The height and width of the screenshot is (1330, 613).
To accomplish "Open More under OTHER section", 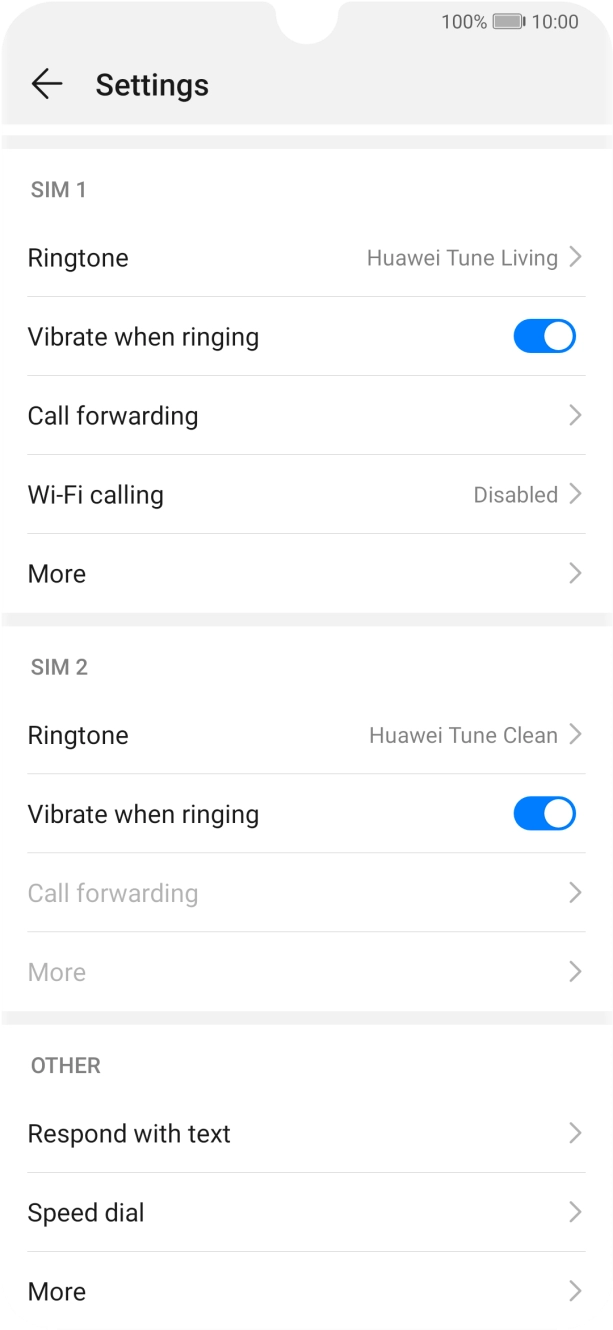I will click(x=306, y=1292).
